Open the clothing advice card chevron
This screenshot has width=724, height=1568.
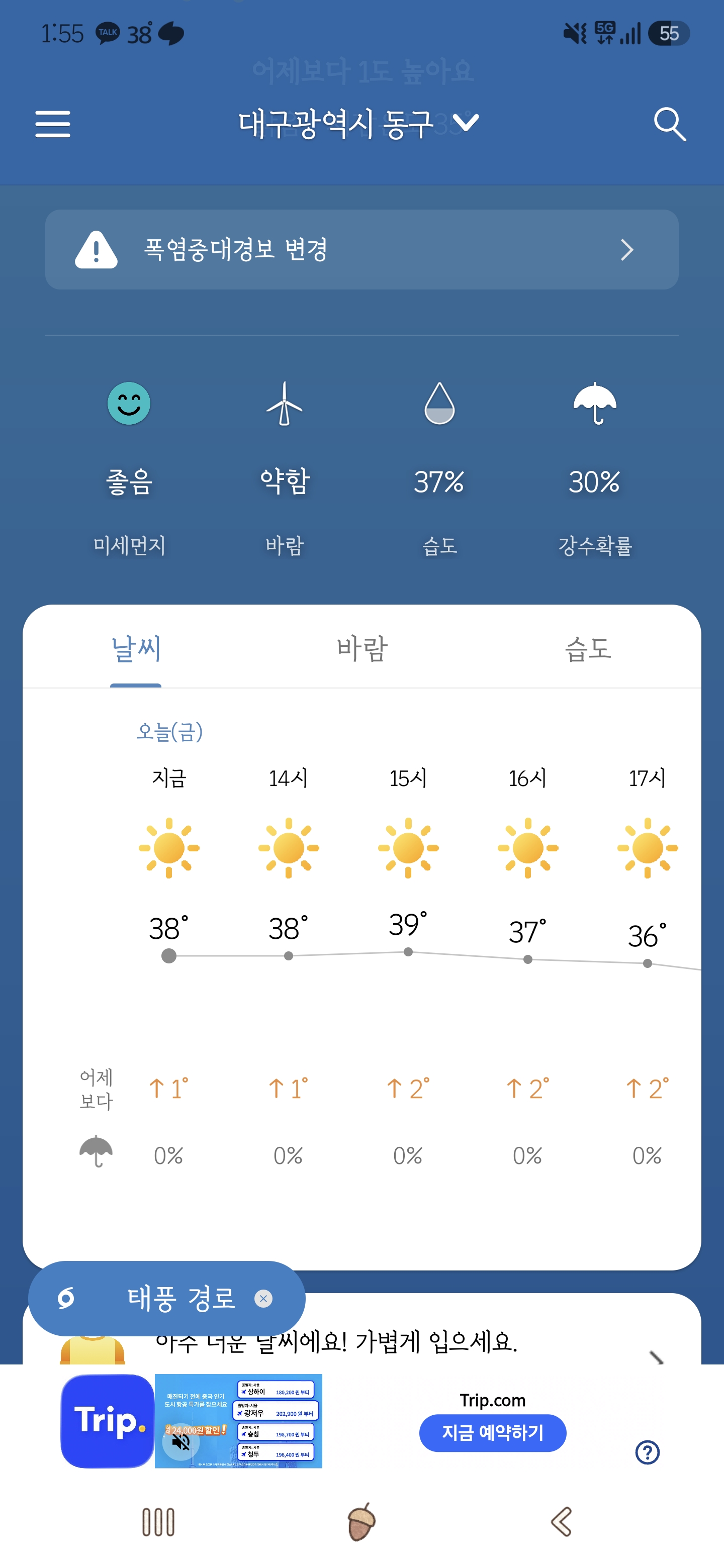click(657, 1357)
